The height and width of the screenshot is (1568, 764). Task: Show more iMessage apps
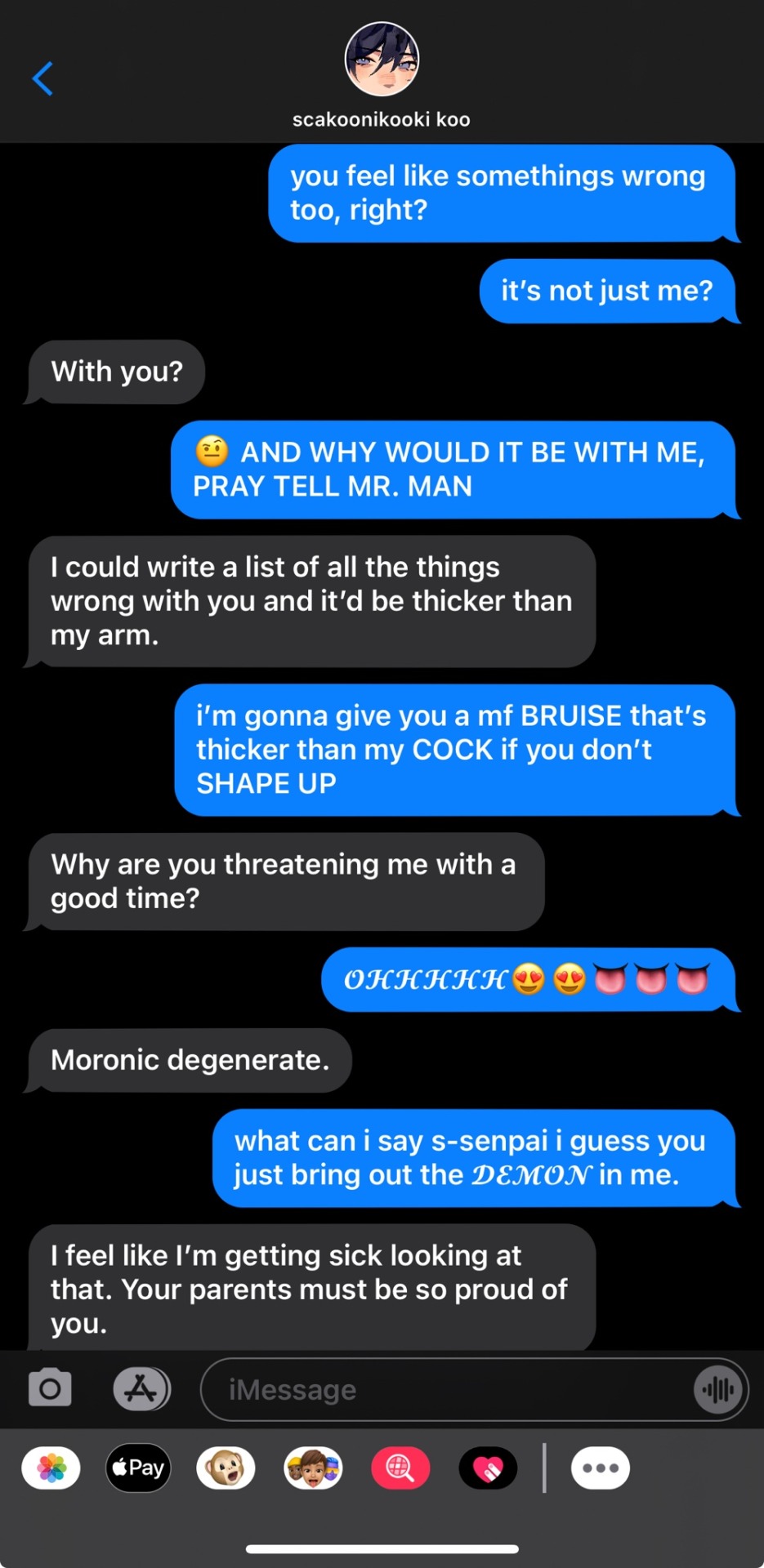point(601,1468)
